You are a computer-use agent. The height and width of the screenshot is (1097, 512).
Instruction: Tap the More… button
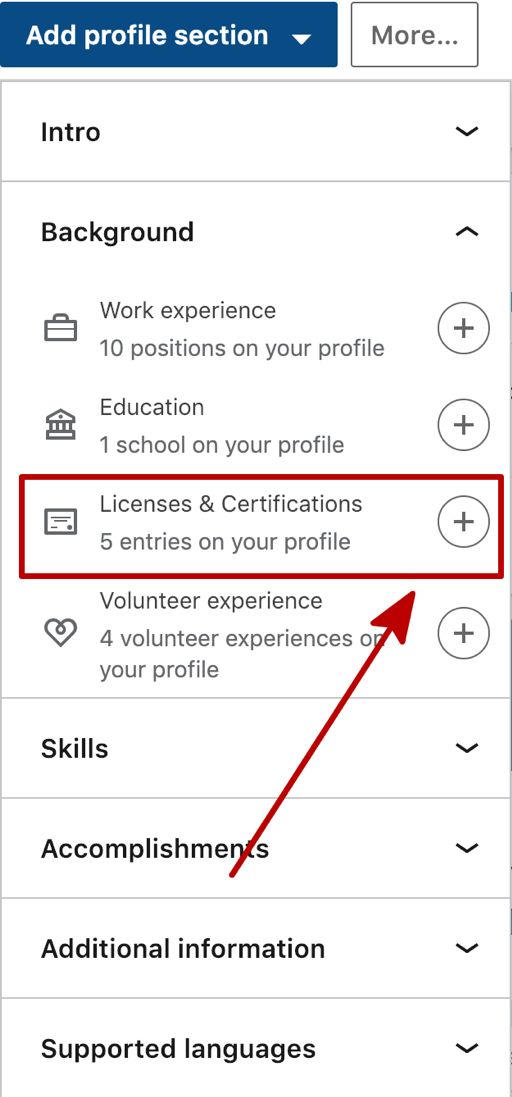(x=415, y=35)
